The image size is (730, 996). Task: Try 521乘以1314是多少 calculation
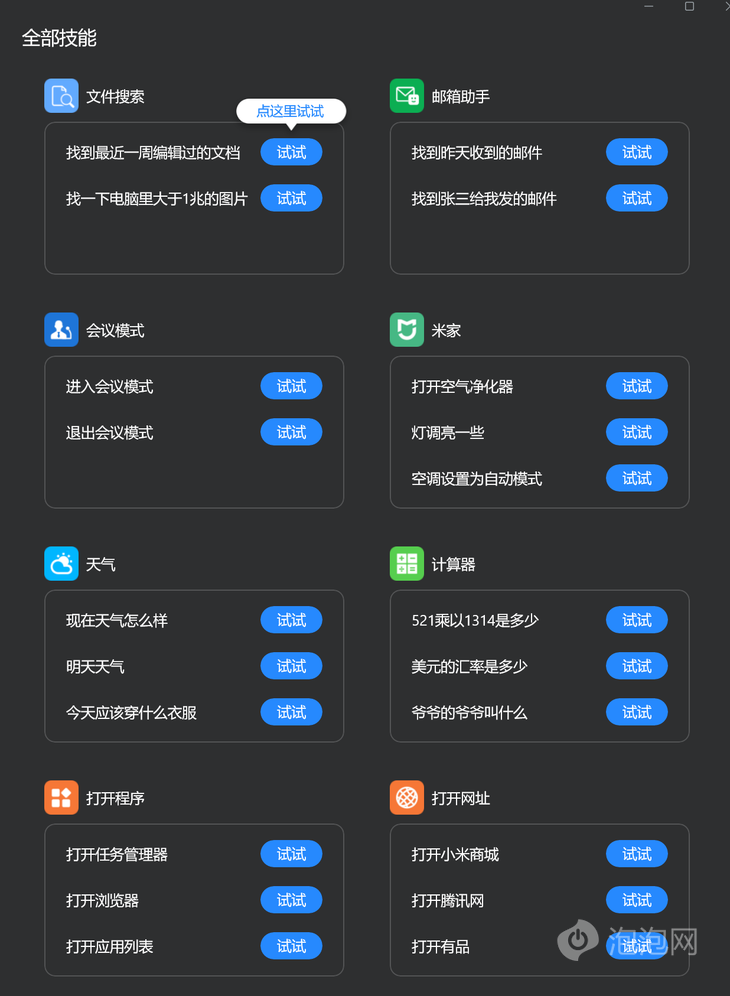pyautogui.click(x=636, y=620)
